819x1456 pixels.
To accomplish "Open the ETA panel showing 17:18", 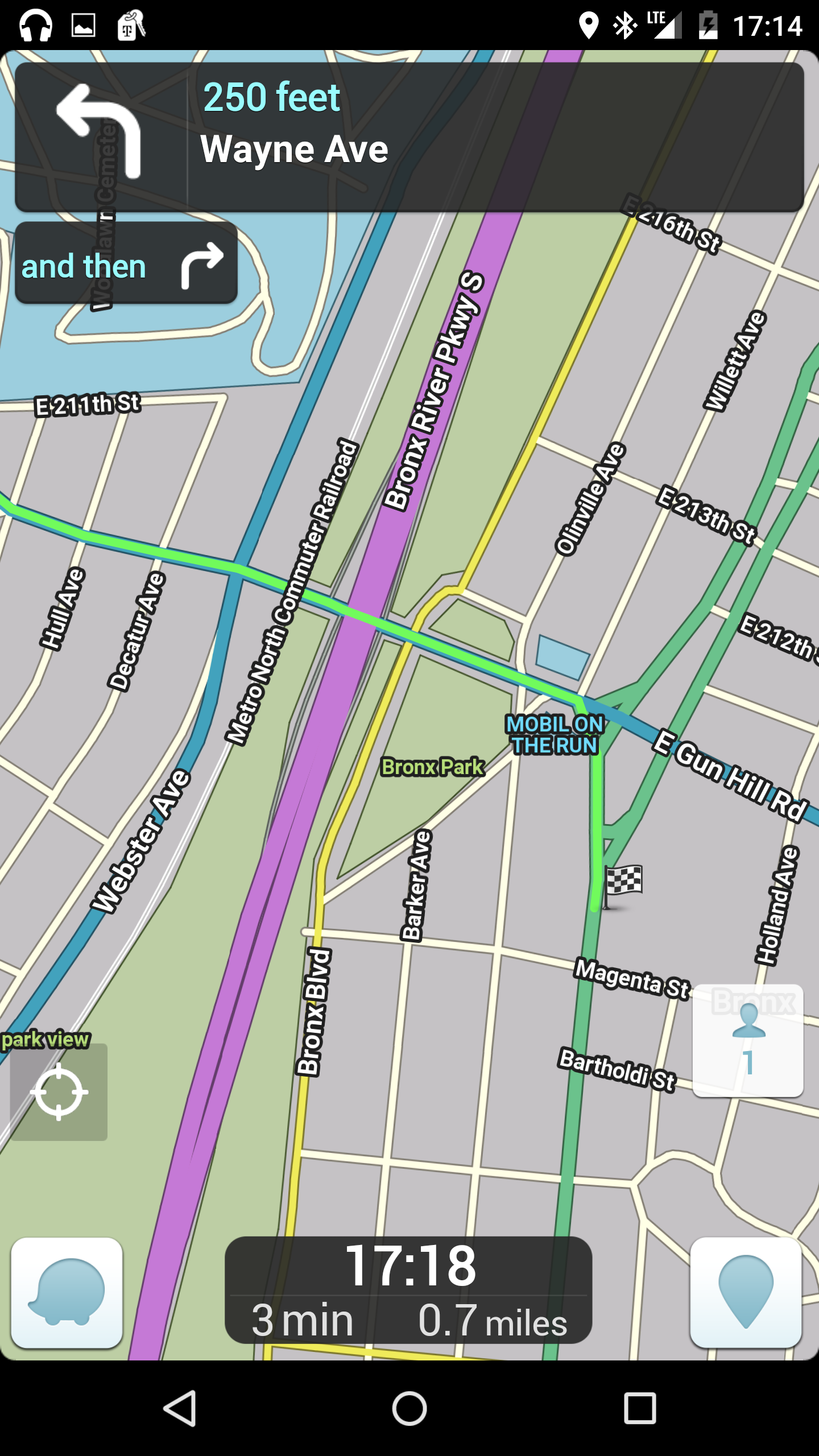I will (408, 1290).
